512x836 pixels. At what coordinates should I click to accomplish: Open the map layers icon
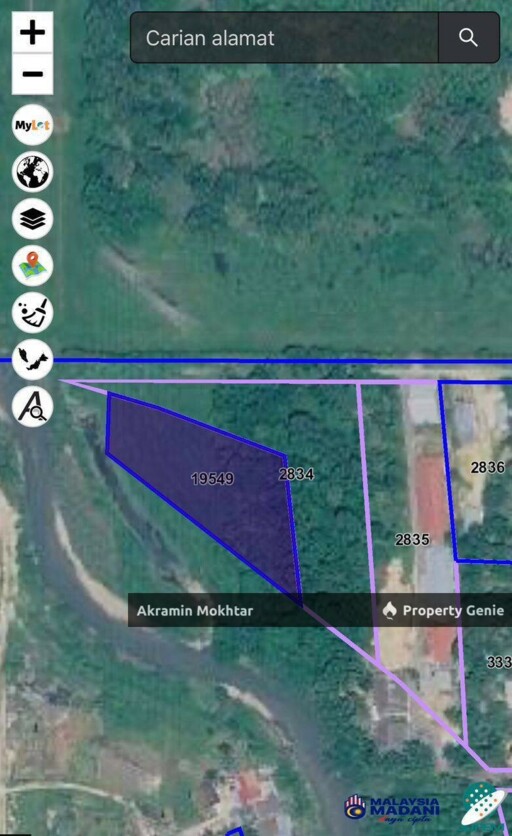[x=33, y=219]
